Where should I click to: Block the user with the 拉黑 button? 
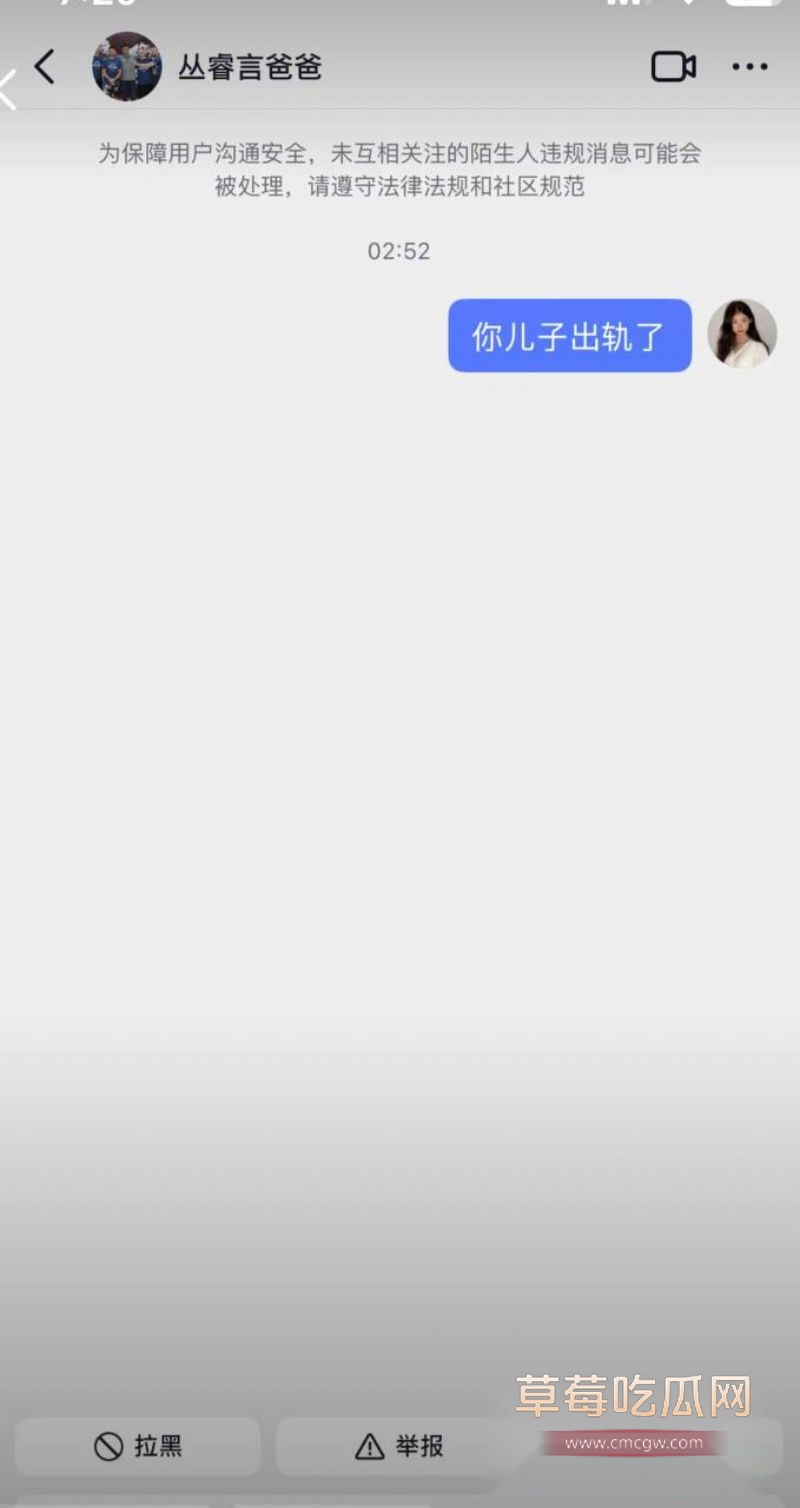[137, 1445]
